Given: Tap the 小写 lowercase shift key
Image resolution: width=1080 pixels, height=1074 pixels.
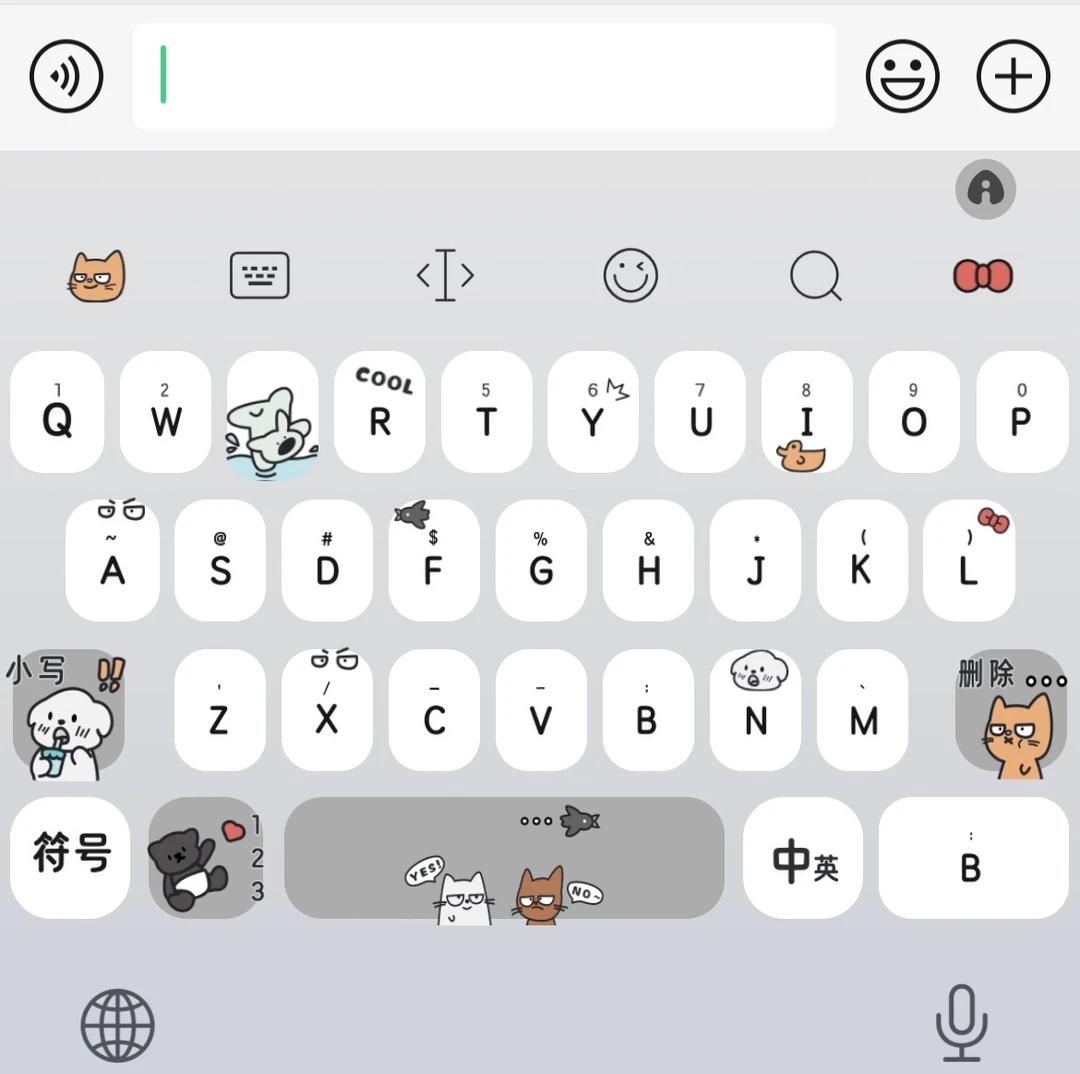Looking at the screenshot, I should click(x=68, y=713).
